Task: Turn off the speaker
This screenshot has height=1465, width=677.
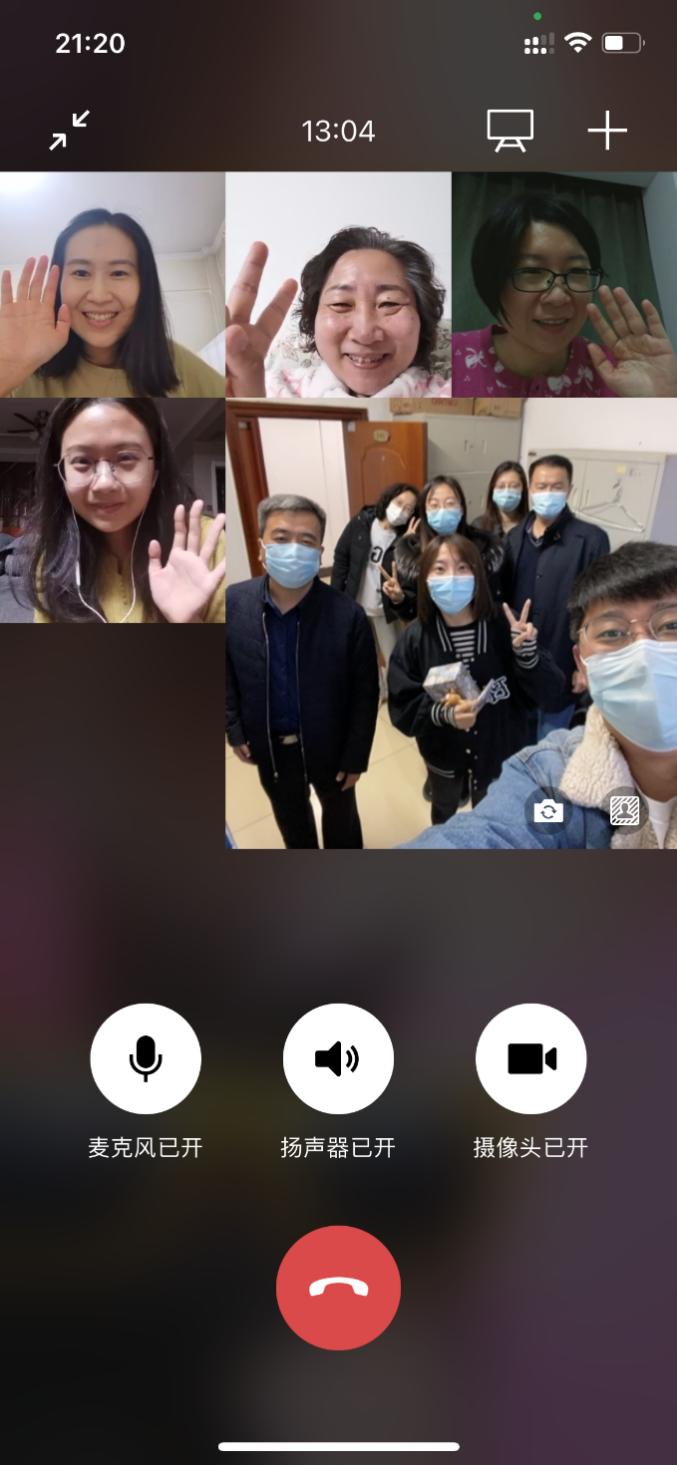Action: pyautogui.click(x=338, y=1059)
